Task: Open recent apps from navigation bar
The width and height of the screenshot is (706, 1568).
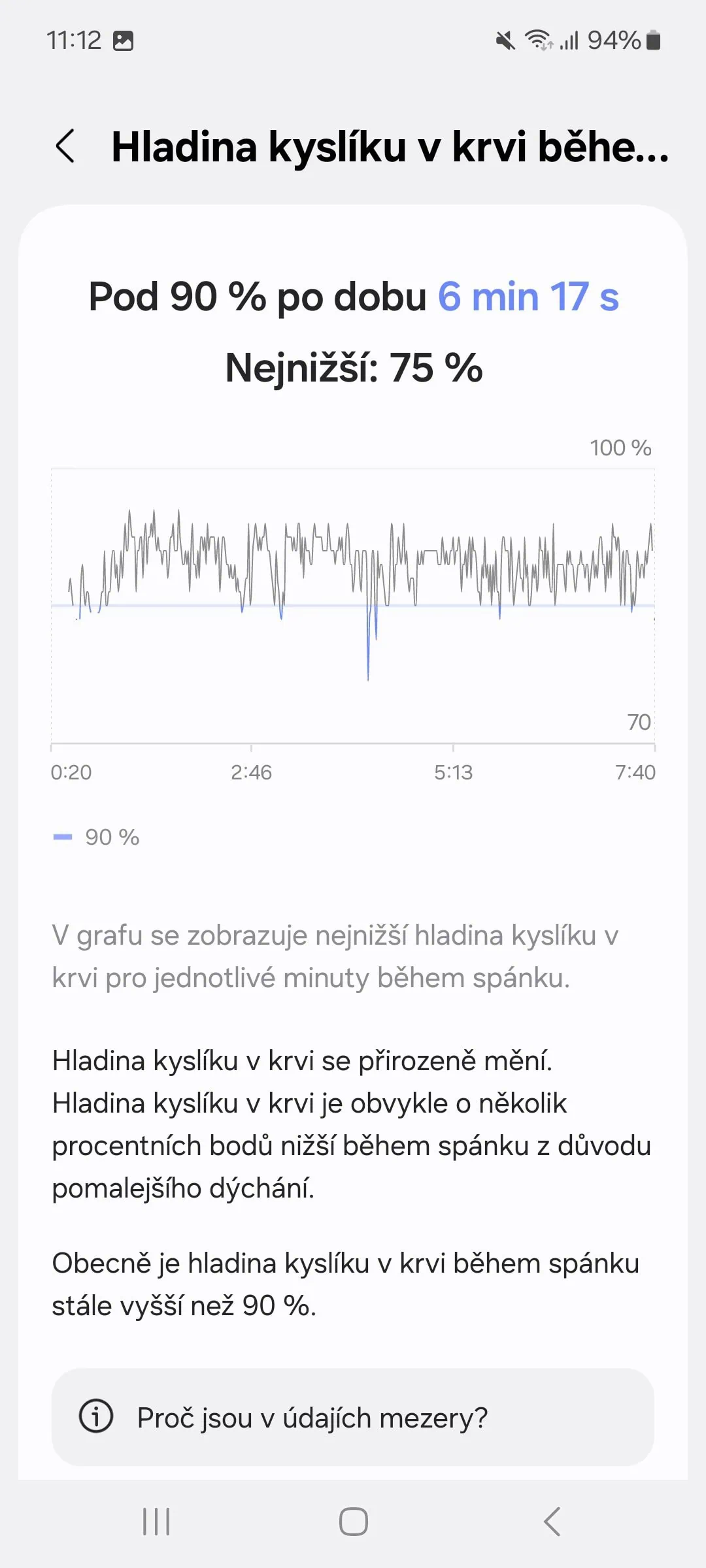Action: 156,1522
